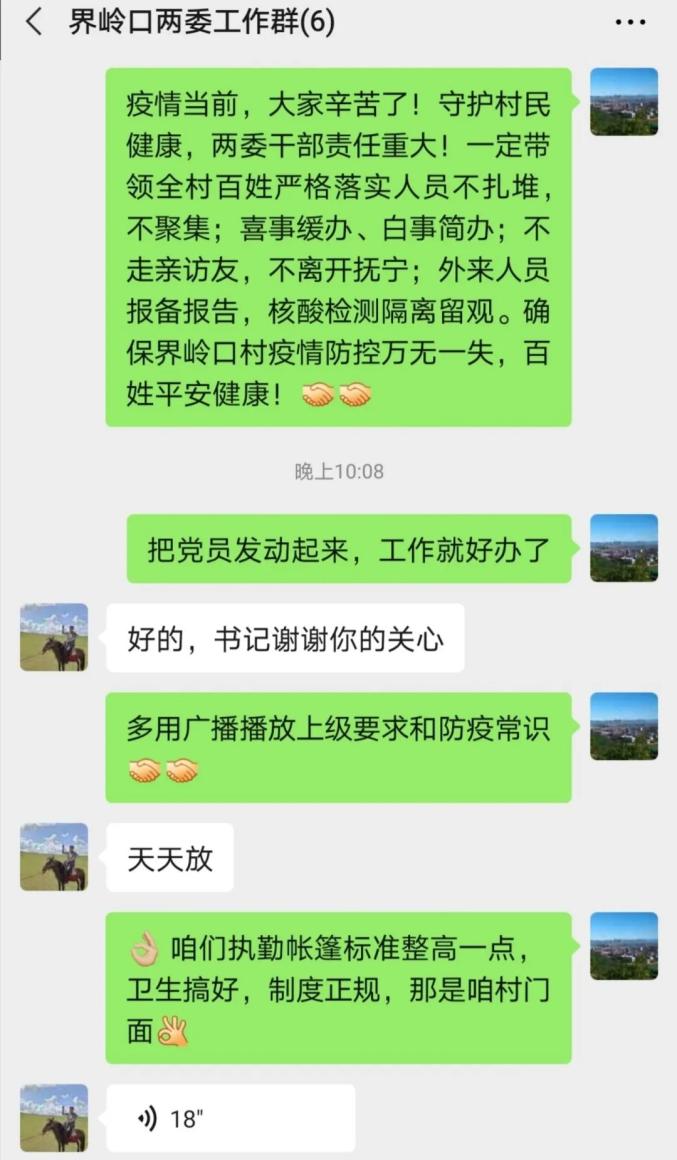Open the three-dot chat info menu

coord(630,23)
